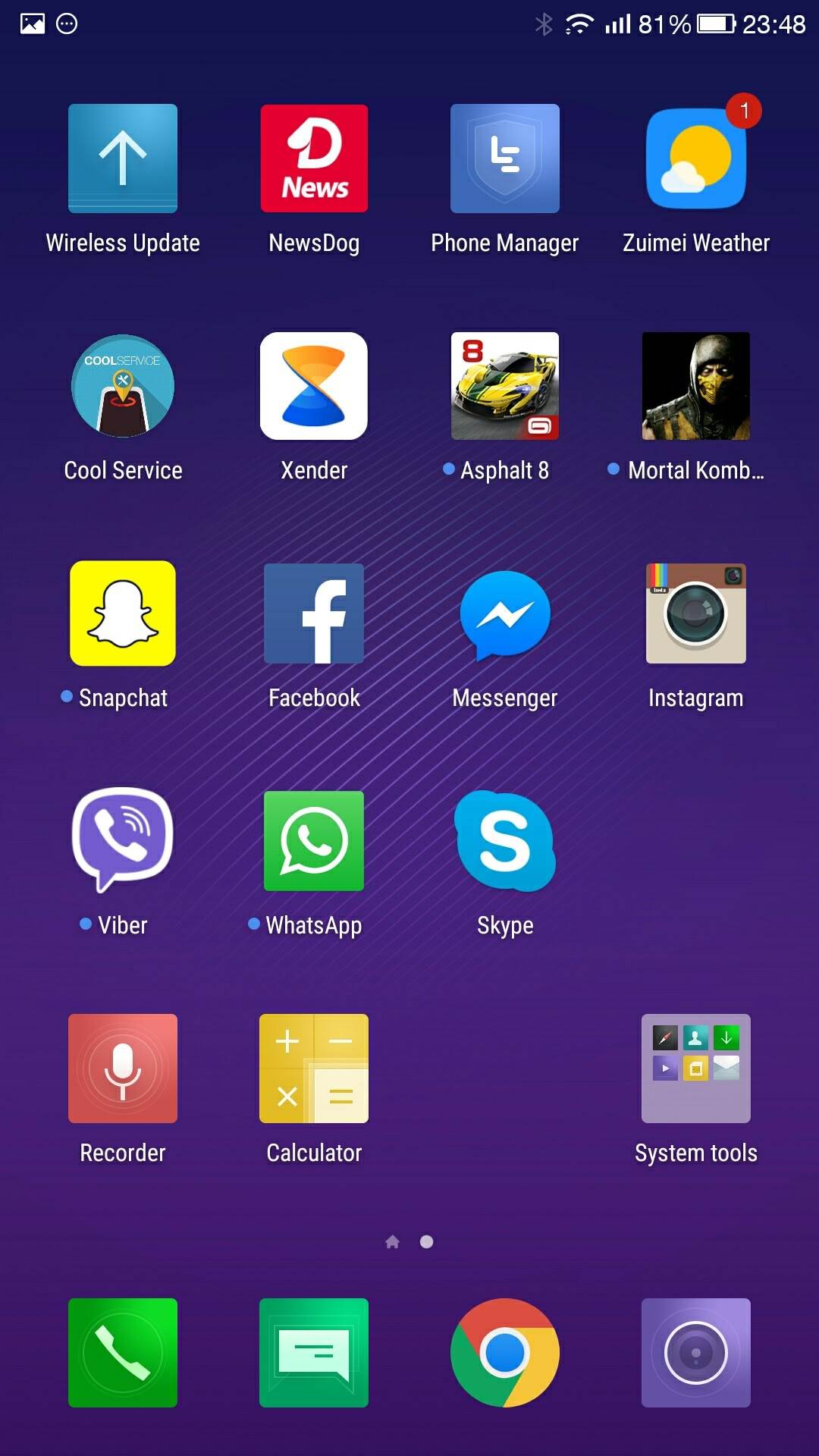Start the Asphalt 8 game
This screenshot has height=1456, width=819.
click(x=505, y=386)
